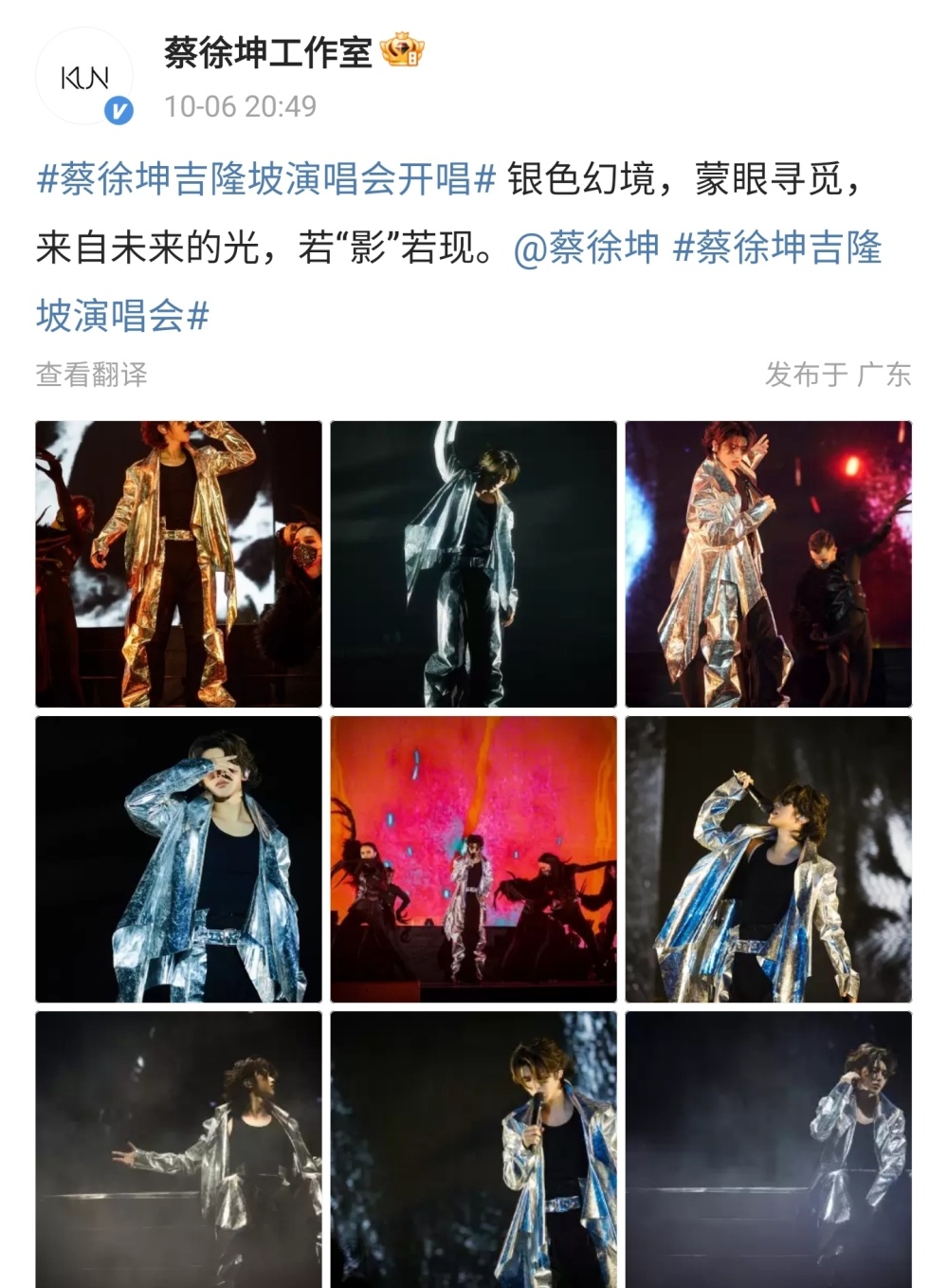View the last photo in the grid

768,1149
